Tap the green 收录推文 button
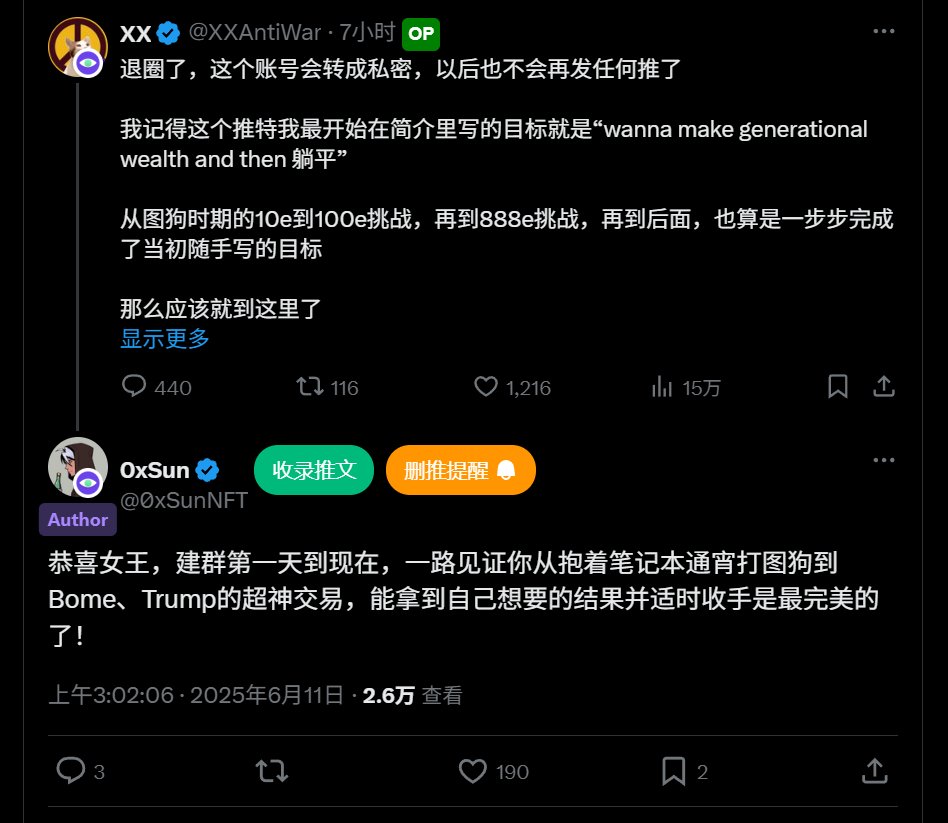 314,470
